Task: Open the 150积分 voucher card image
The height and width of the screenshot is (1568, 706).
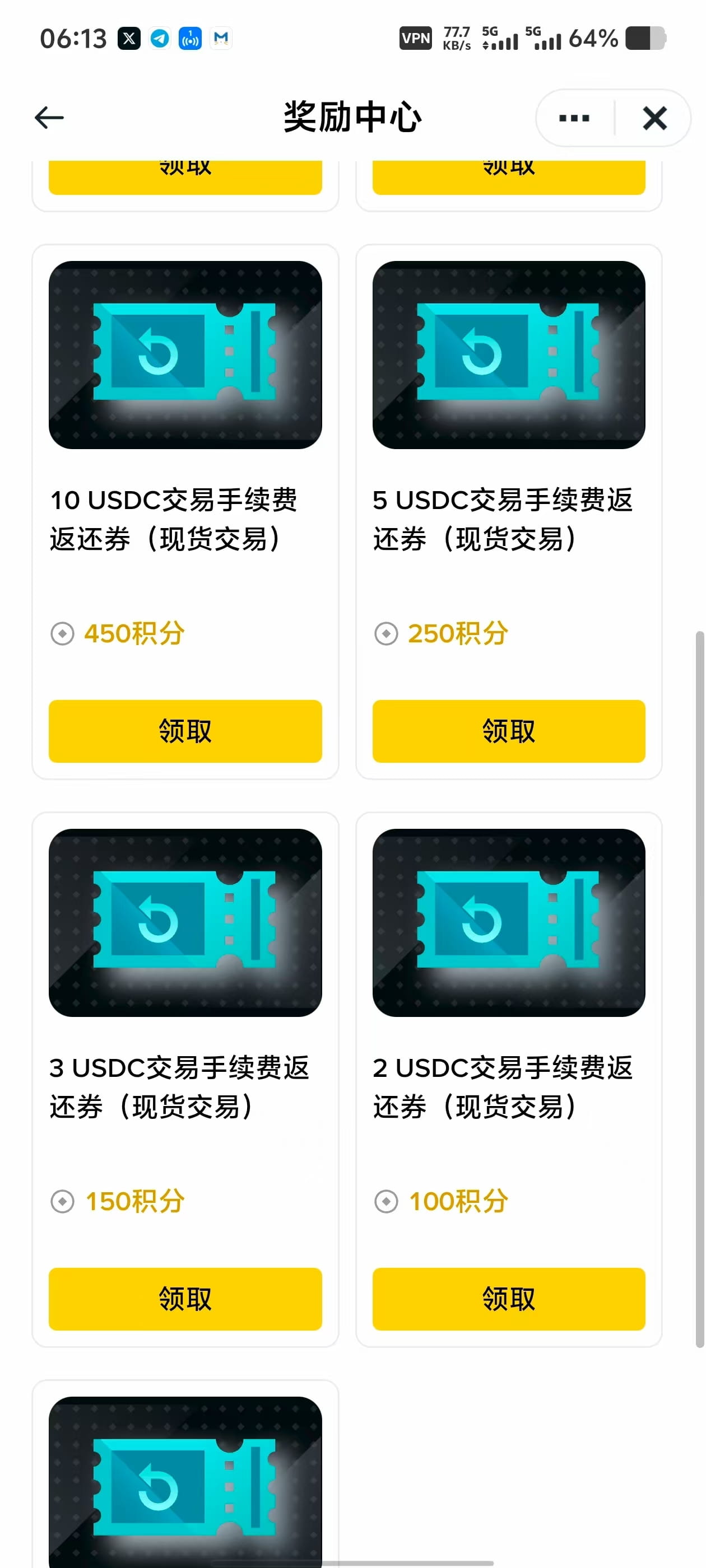Action: click(185, 923)
